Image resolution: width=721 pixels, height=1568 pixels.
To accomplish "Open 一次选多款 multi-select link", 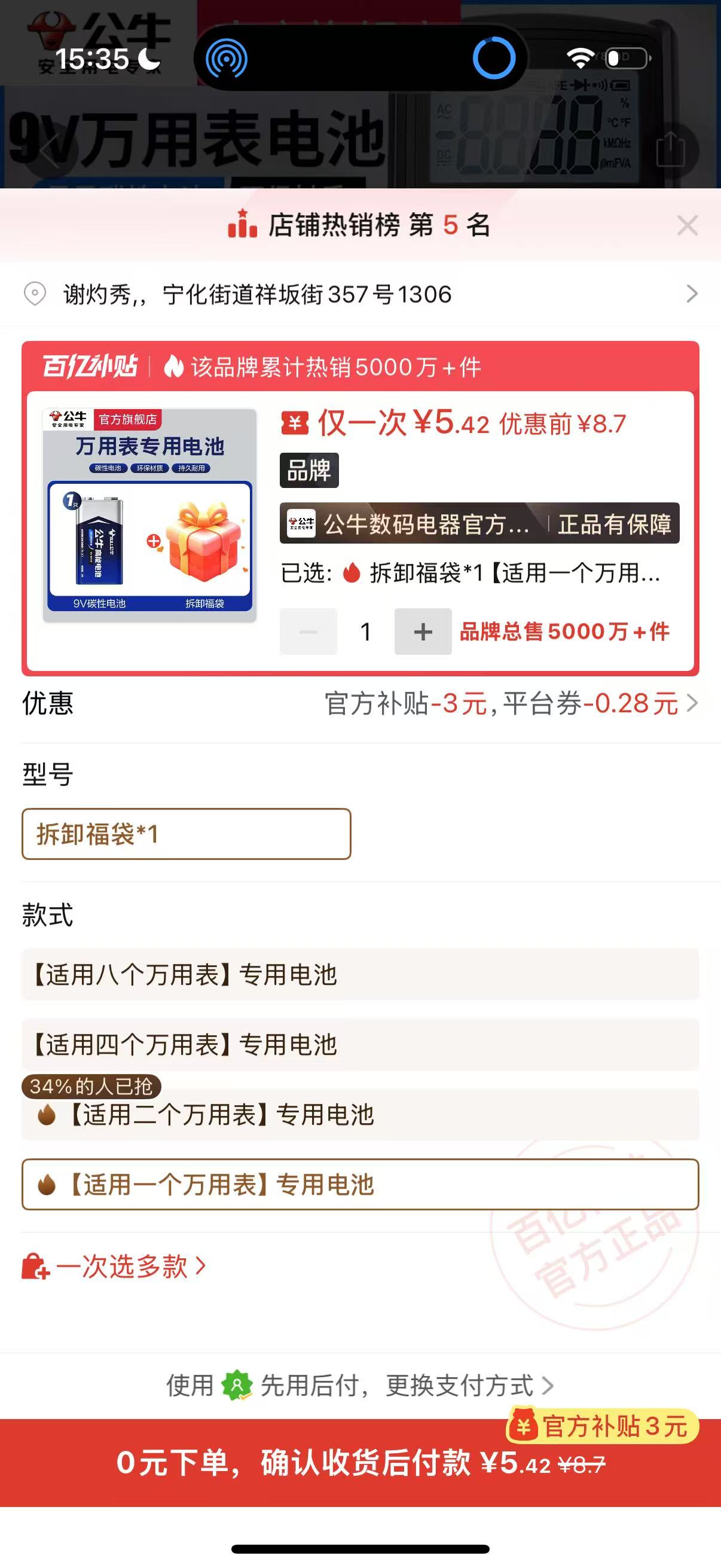I will tap(115, 1267).
